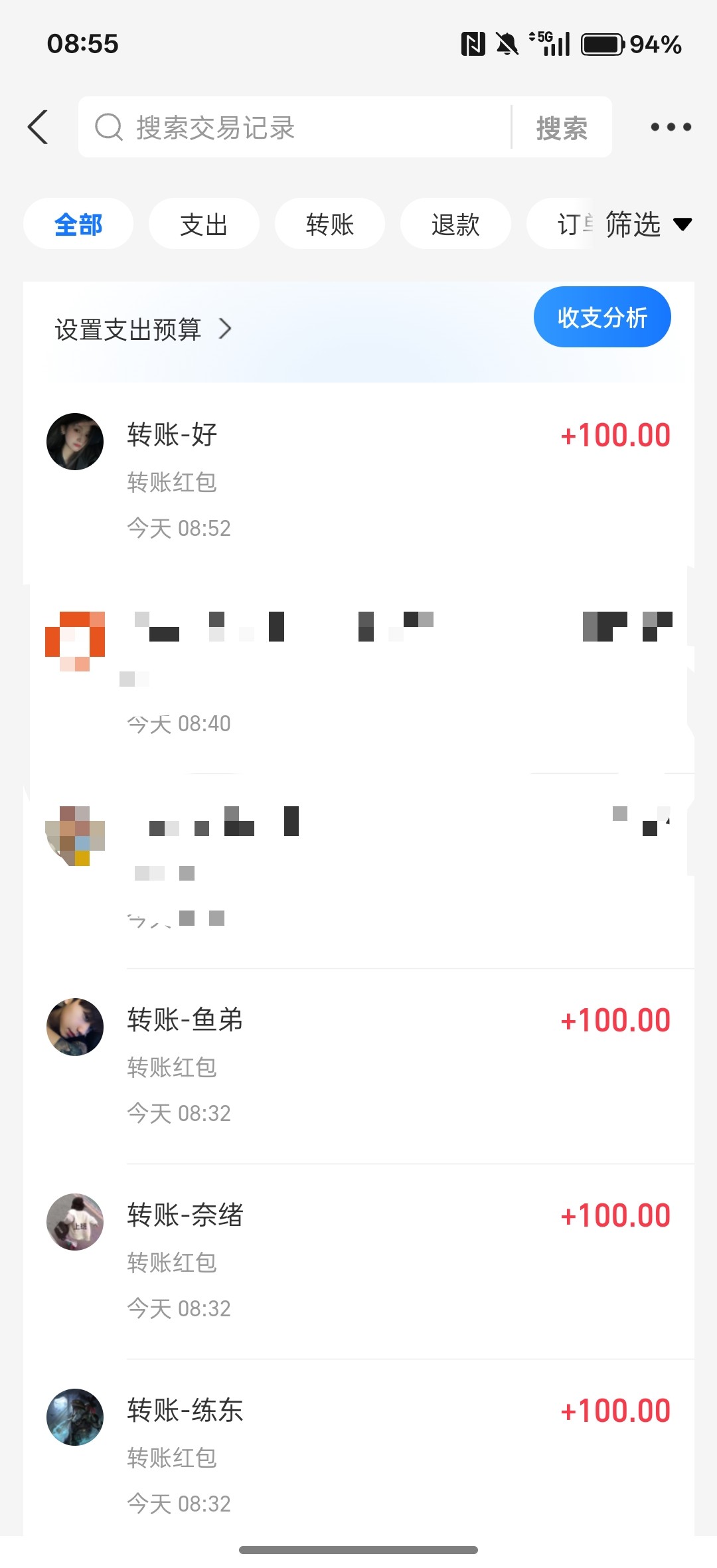Go back using the back arrow
The image size is (717, 1568).
(x=39, y=127)
